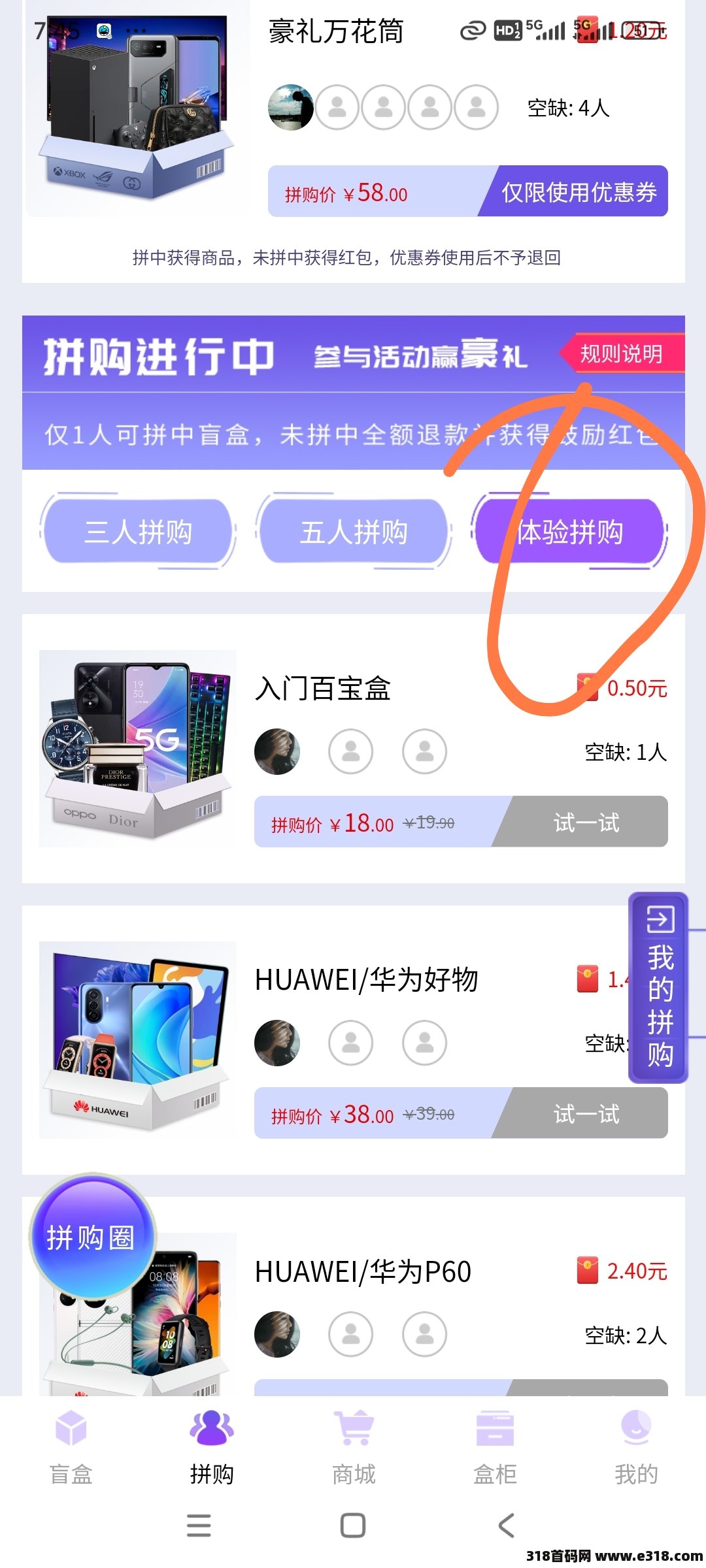
Task: Tap 仅限使用优惠券 for 豪礼万花筒
Action: [x=578, y=192]
